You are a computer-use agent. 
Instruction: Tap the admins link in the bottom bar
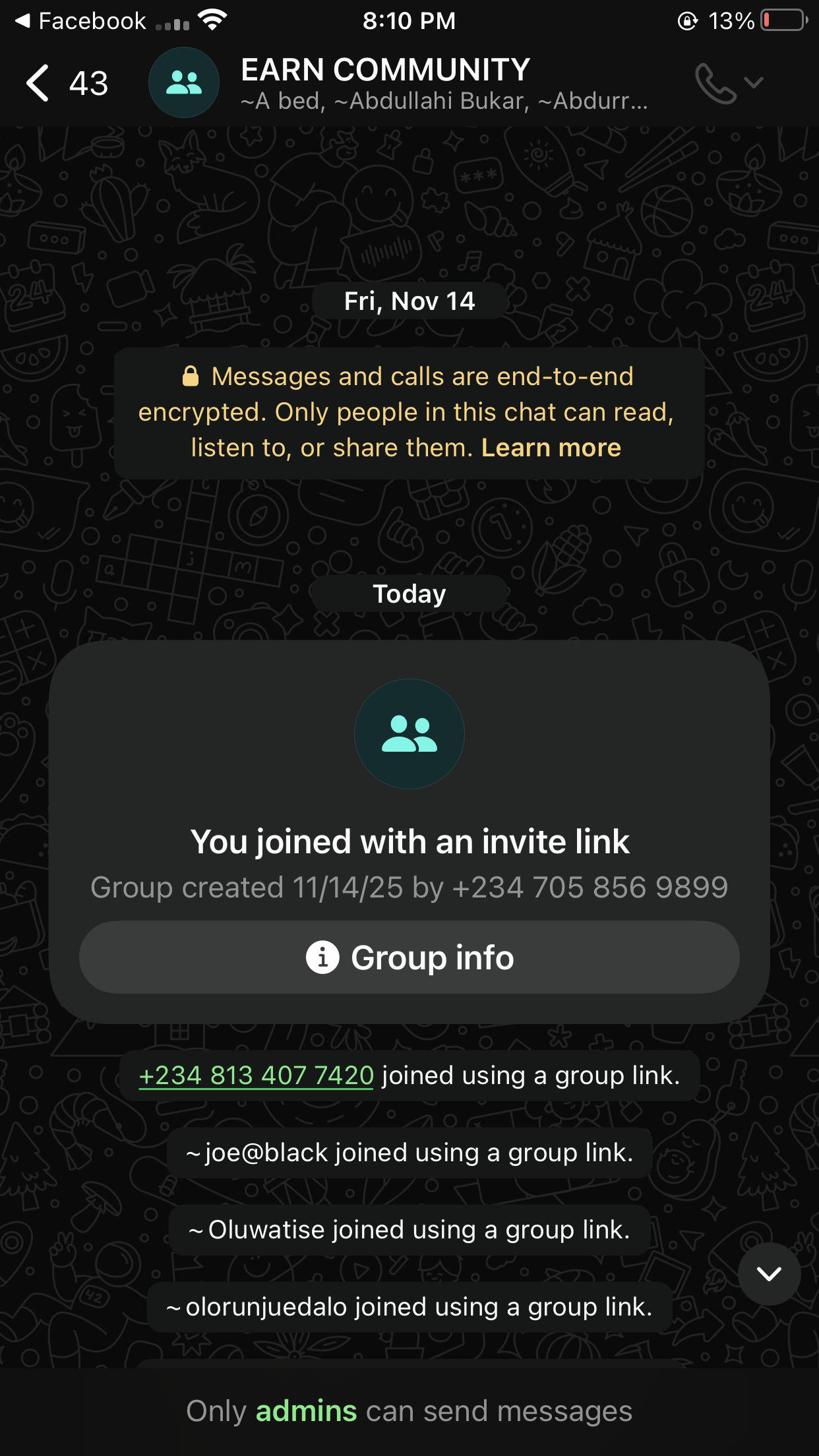(x=306, y=1411)
